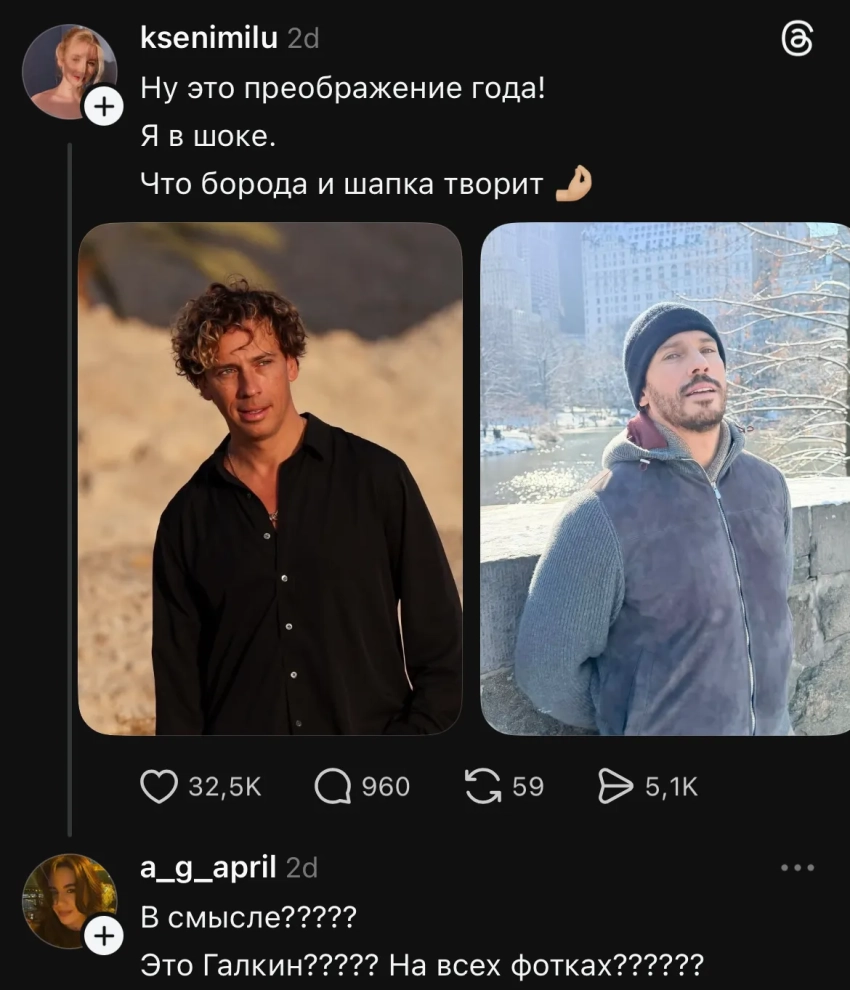
Task: Like the post by ksenimilu
Action: point(159,787)
